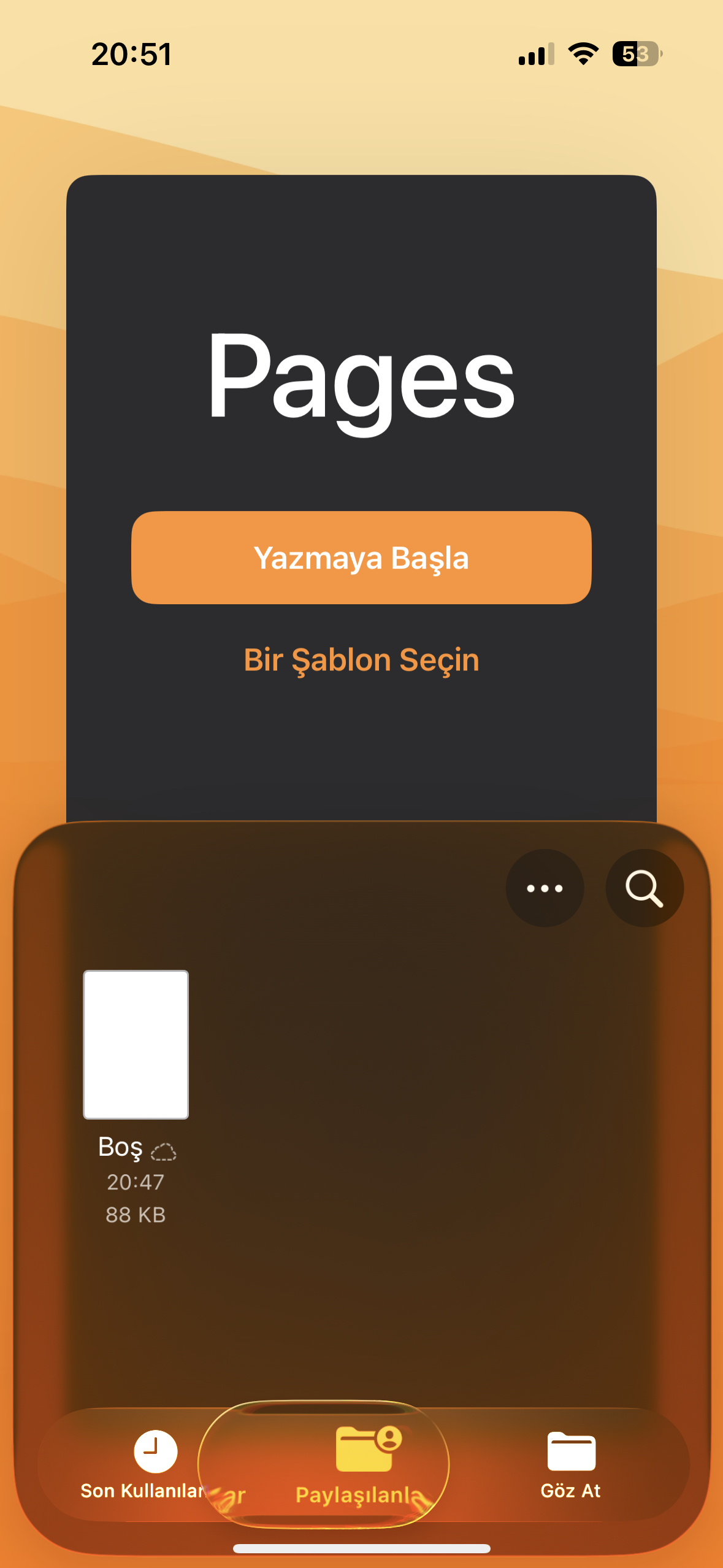Go to the Göz At tab
Viewport: 723px width, 1568px height.
point(570,1464)
